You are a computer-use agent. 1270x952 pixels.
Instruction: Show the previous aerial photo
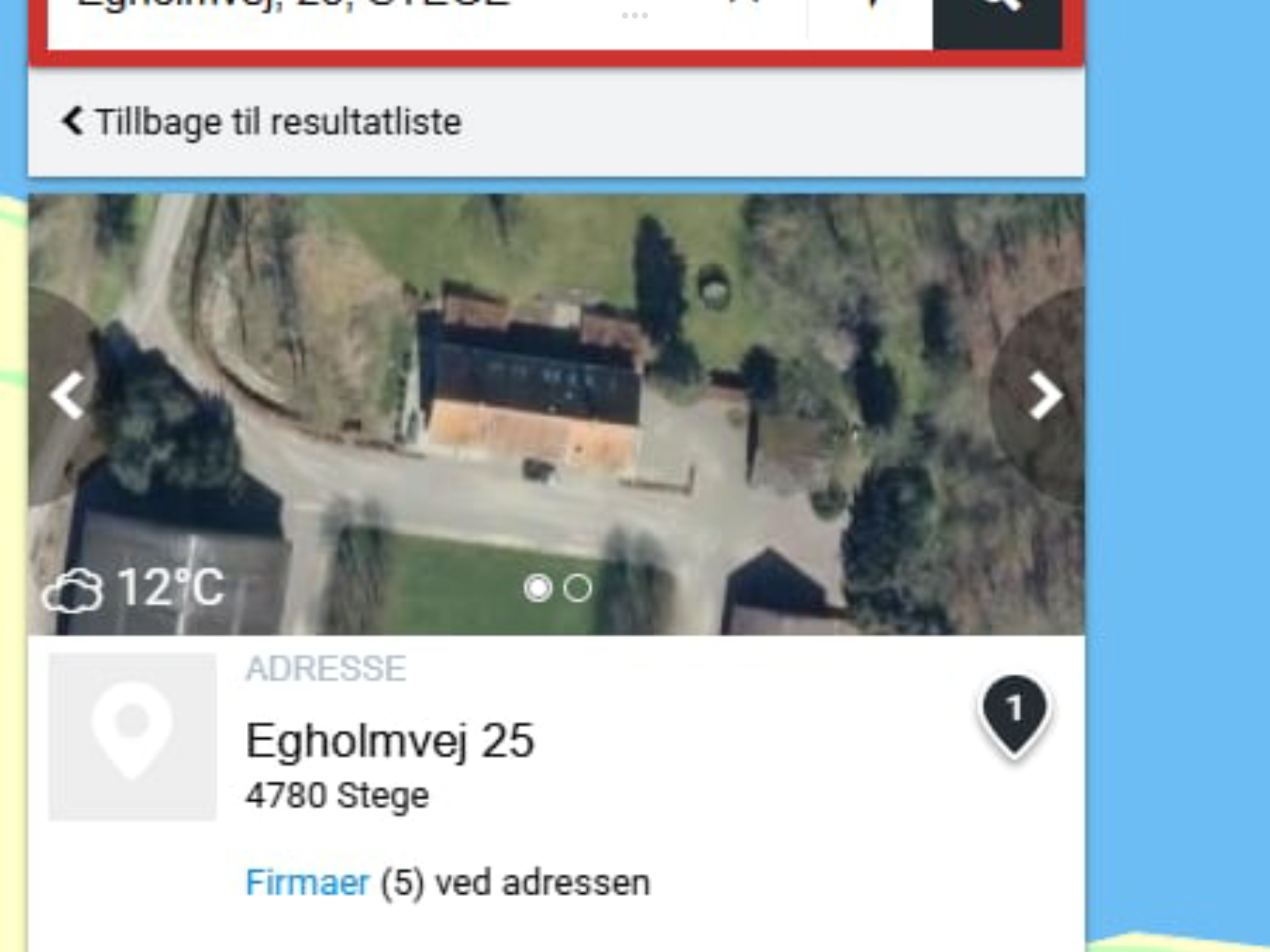pyautogui.click(x=68, y=395)
